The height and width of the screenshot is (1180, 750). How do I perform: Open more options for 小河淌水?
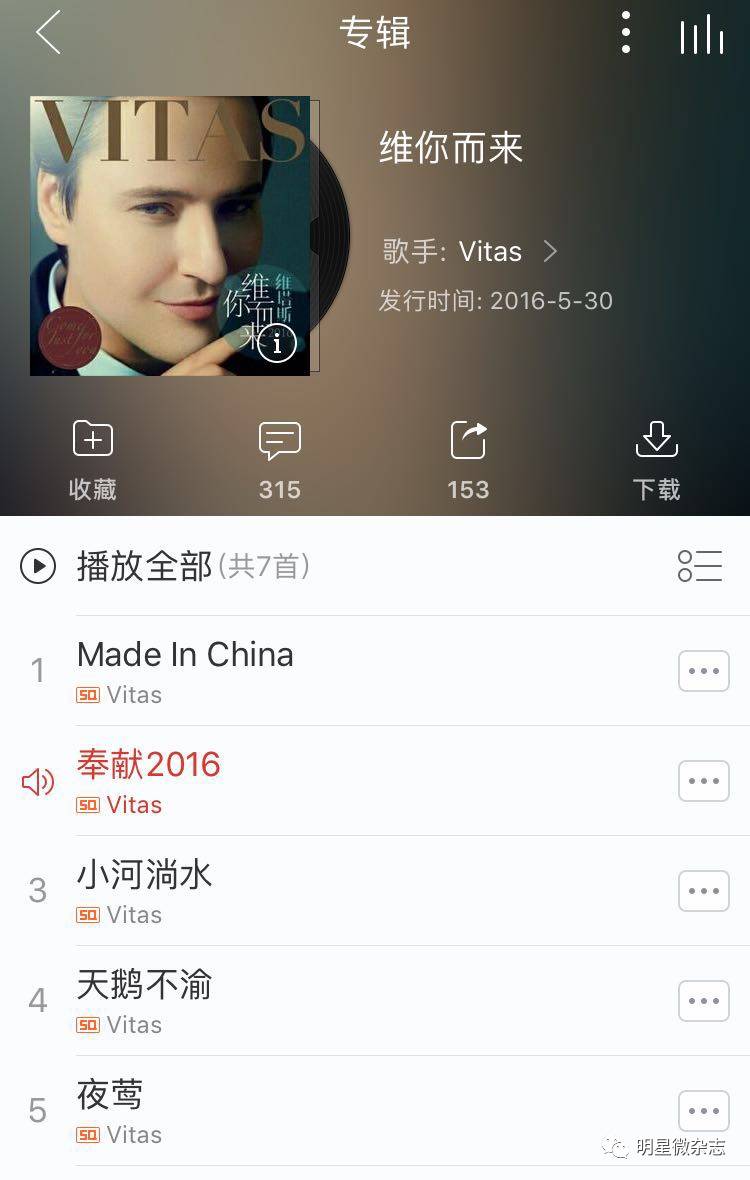click(704, 891)
